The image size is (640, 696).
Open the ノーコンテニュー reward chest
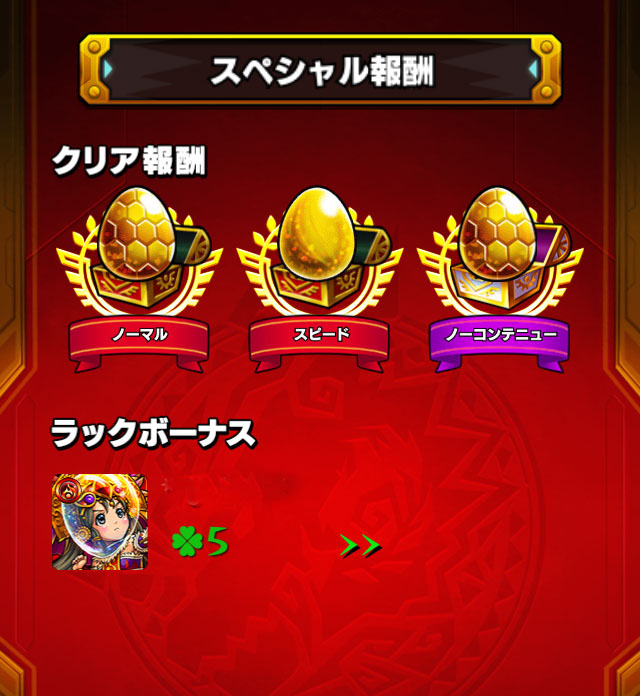coord(499,262)
